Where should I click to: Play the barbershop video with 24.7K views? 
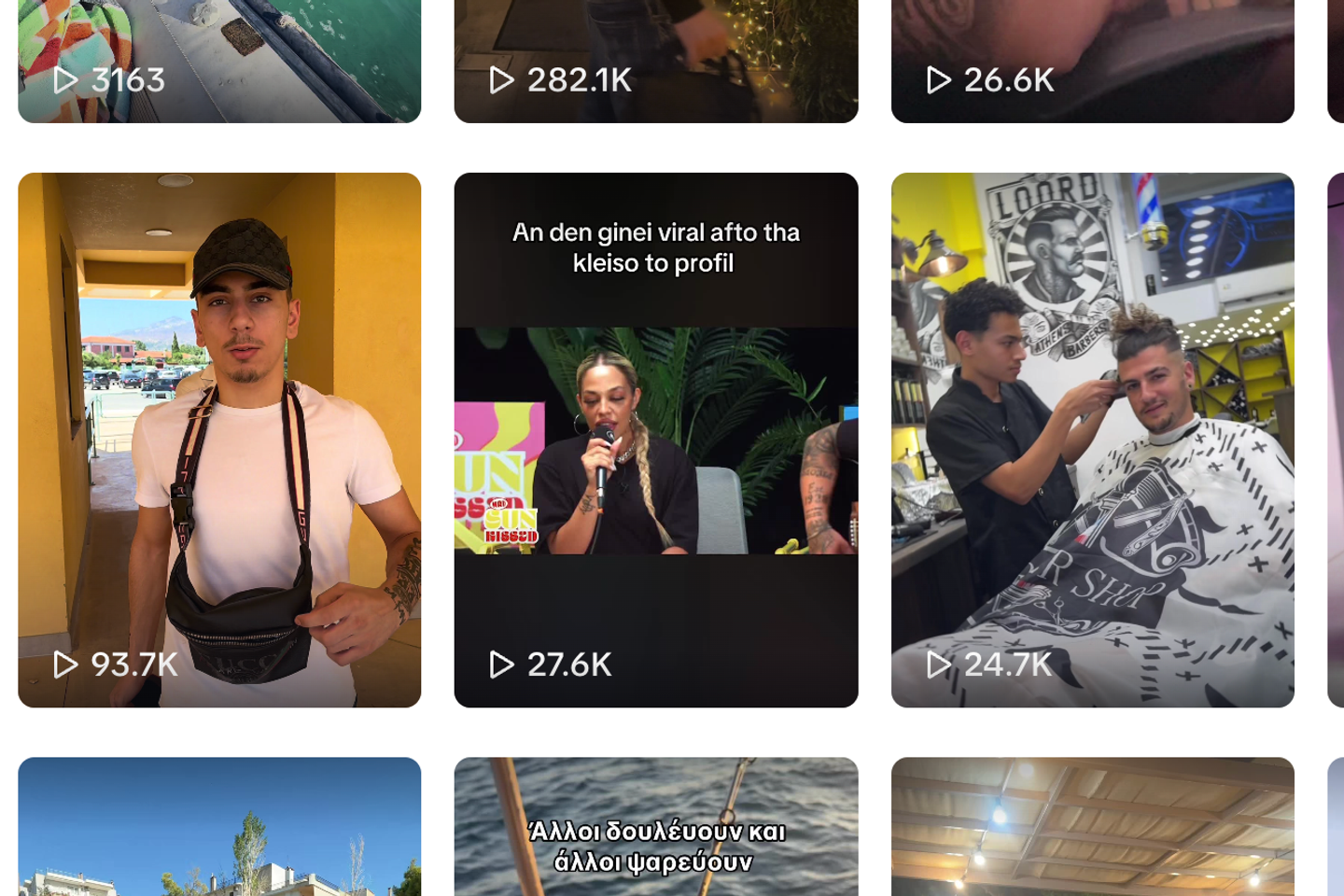coord(1092,439)
